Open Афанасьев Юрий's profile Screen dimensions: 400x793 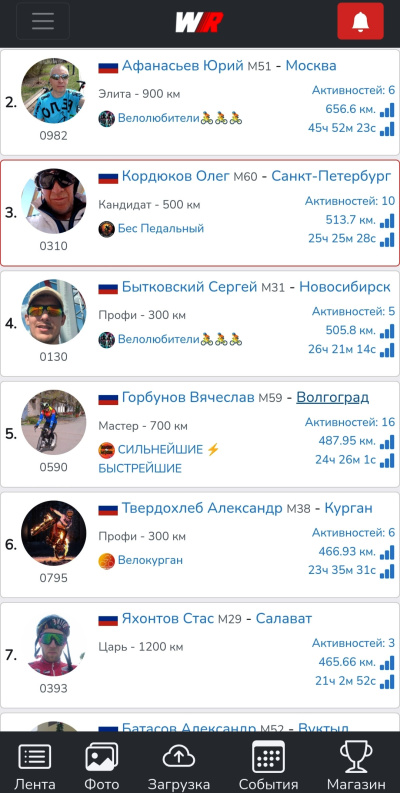[183, 66]
